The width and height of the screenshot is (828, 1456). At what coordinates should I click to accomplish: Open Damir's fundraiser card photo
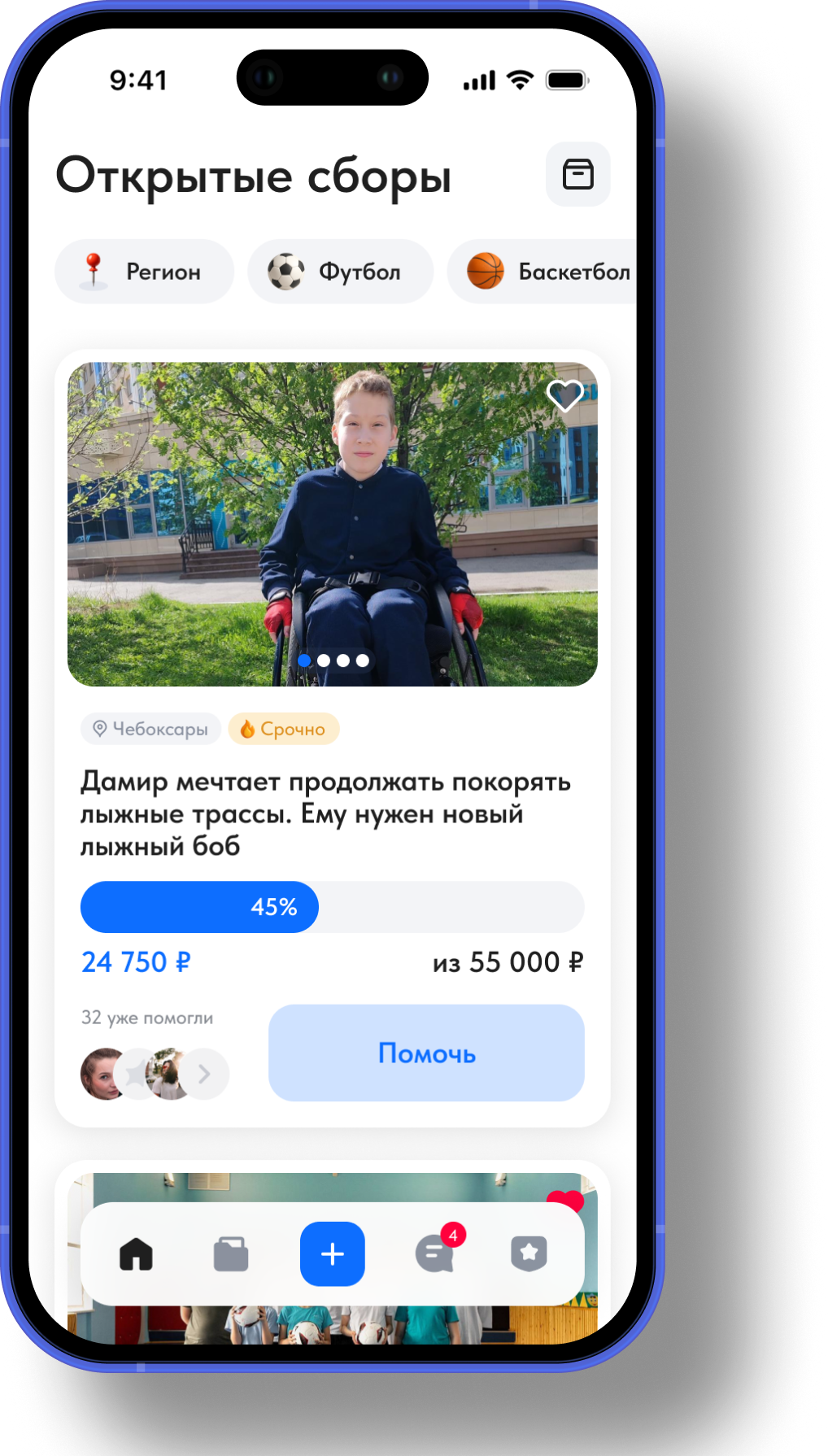click(x=332, y=524)
